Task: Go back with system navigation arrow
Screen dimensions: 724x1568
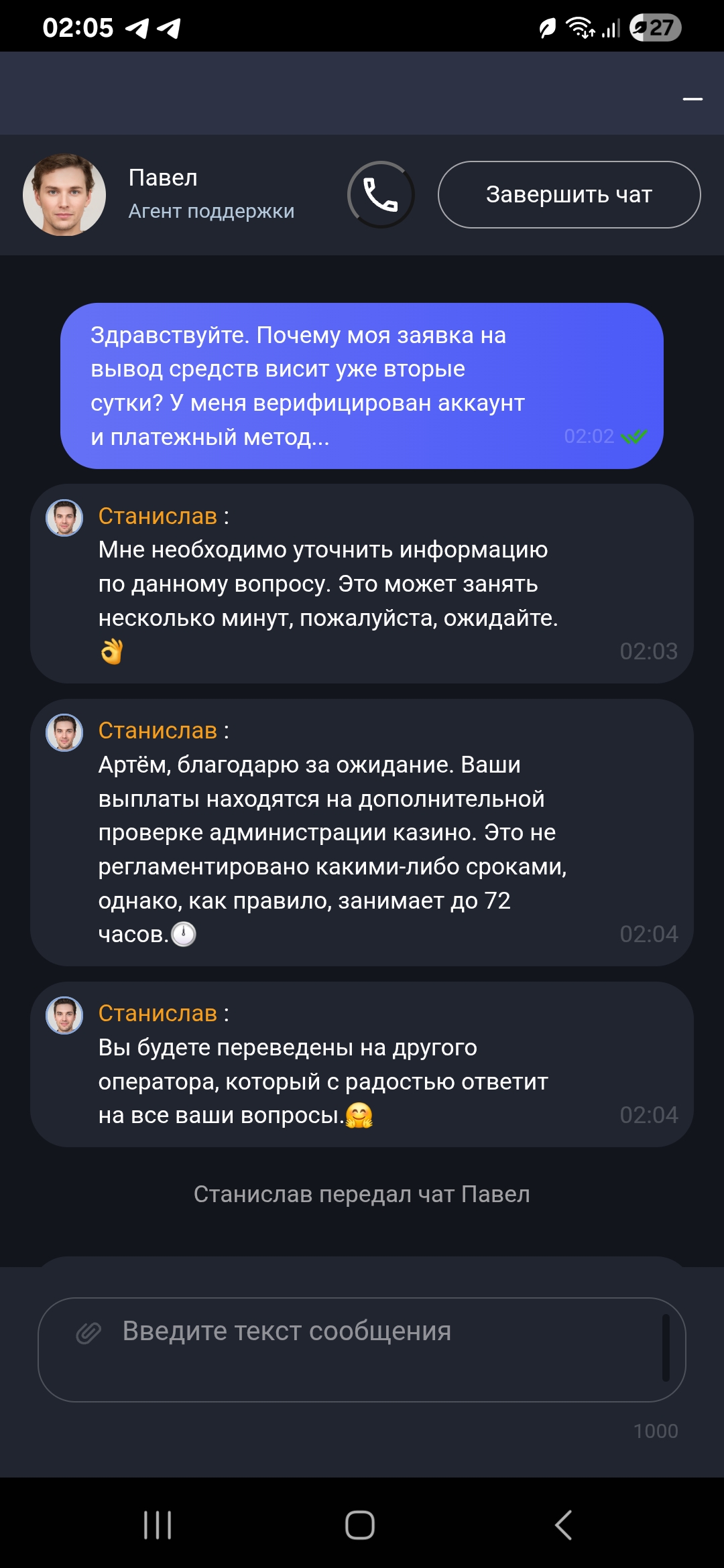Action: [x=563, y=1525]
